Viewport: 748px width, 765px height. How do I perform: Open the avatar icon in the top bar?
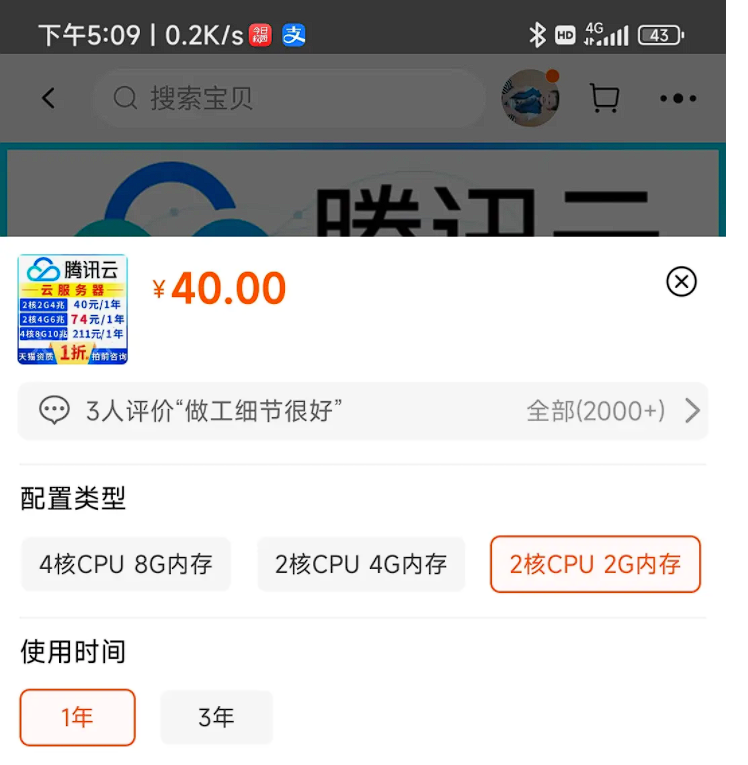click(x=530, y=98)
